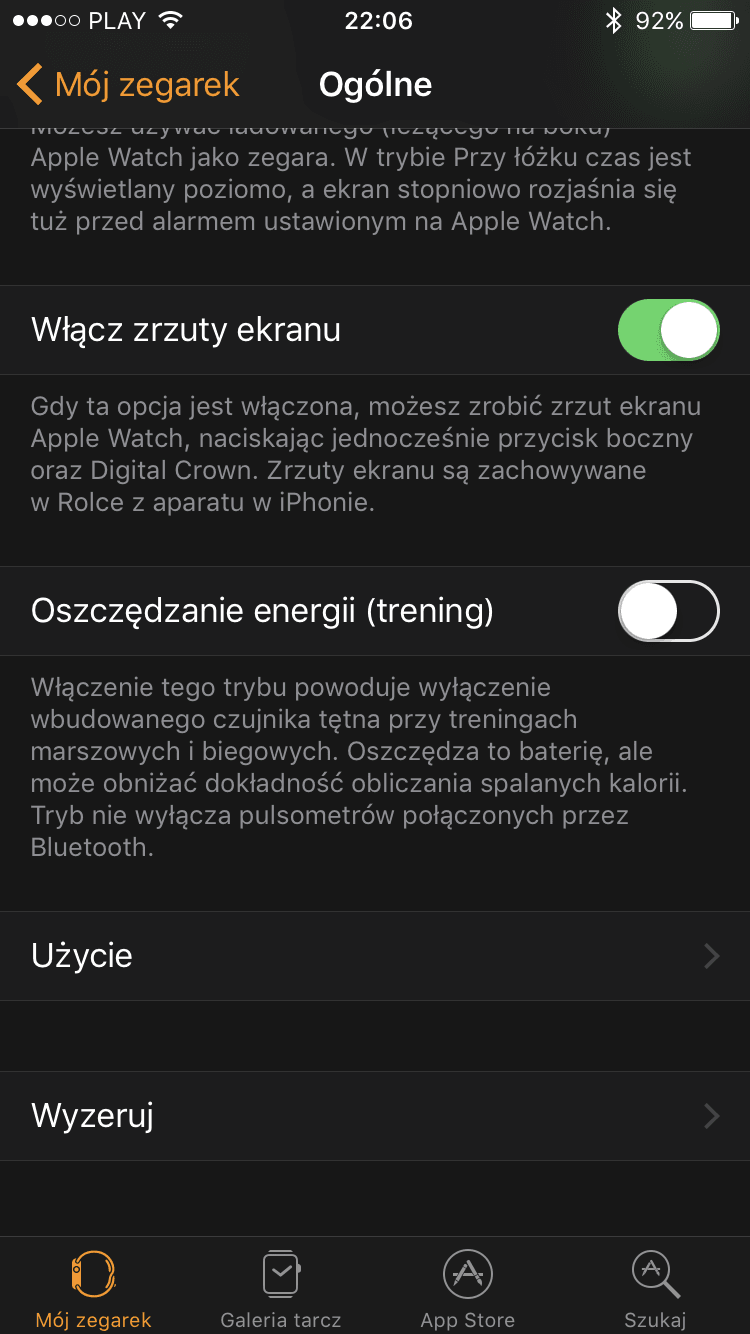Open the Wyzeruj row
750x1334 pixels.
tap(375, 1116)
